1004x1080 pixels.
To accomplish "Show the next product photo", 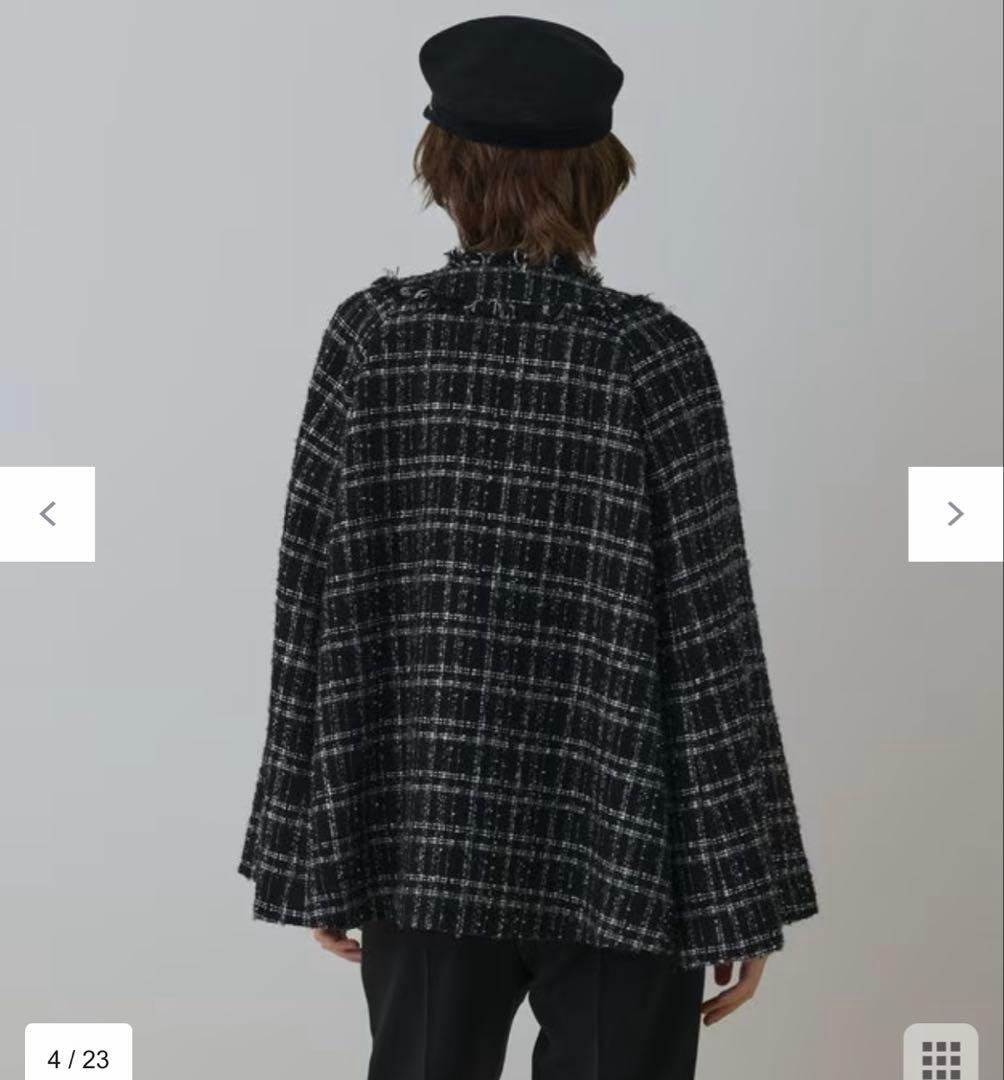I will click(x=955, y=514).
